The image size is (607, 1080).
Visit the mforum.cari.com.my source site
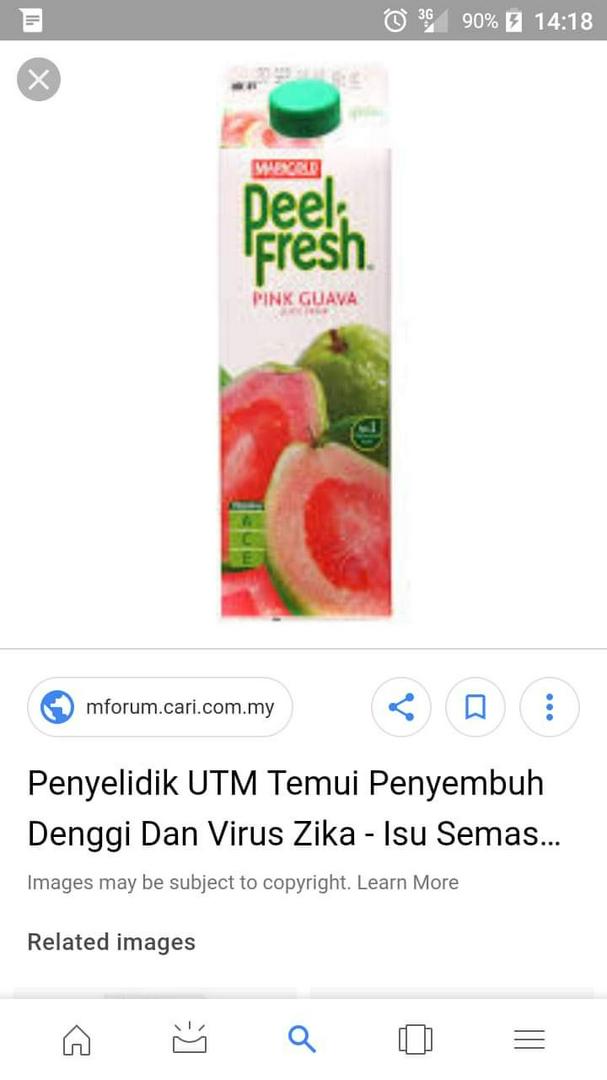click(x=160, y=707)
